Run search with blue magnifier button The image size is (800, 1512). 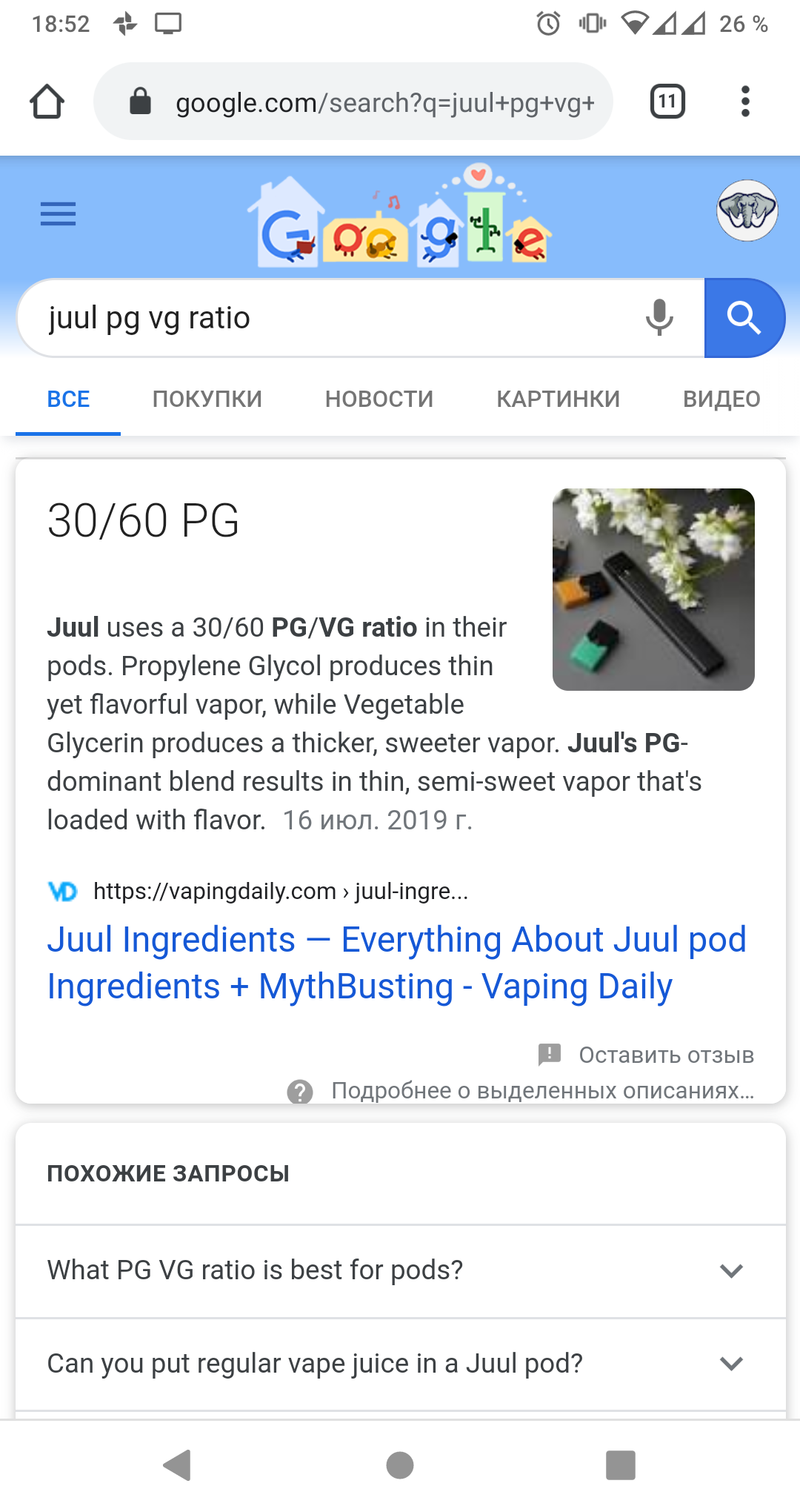tap(744, 318)
